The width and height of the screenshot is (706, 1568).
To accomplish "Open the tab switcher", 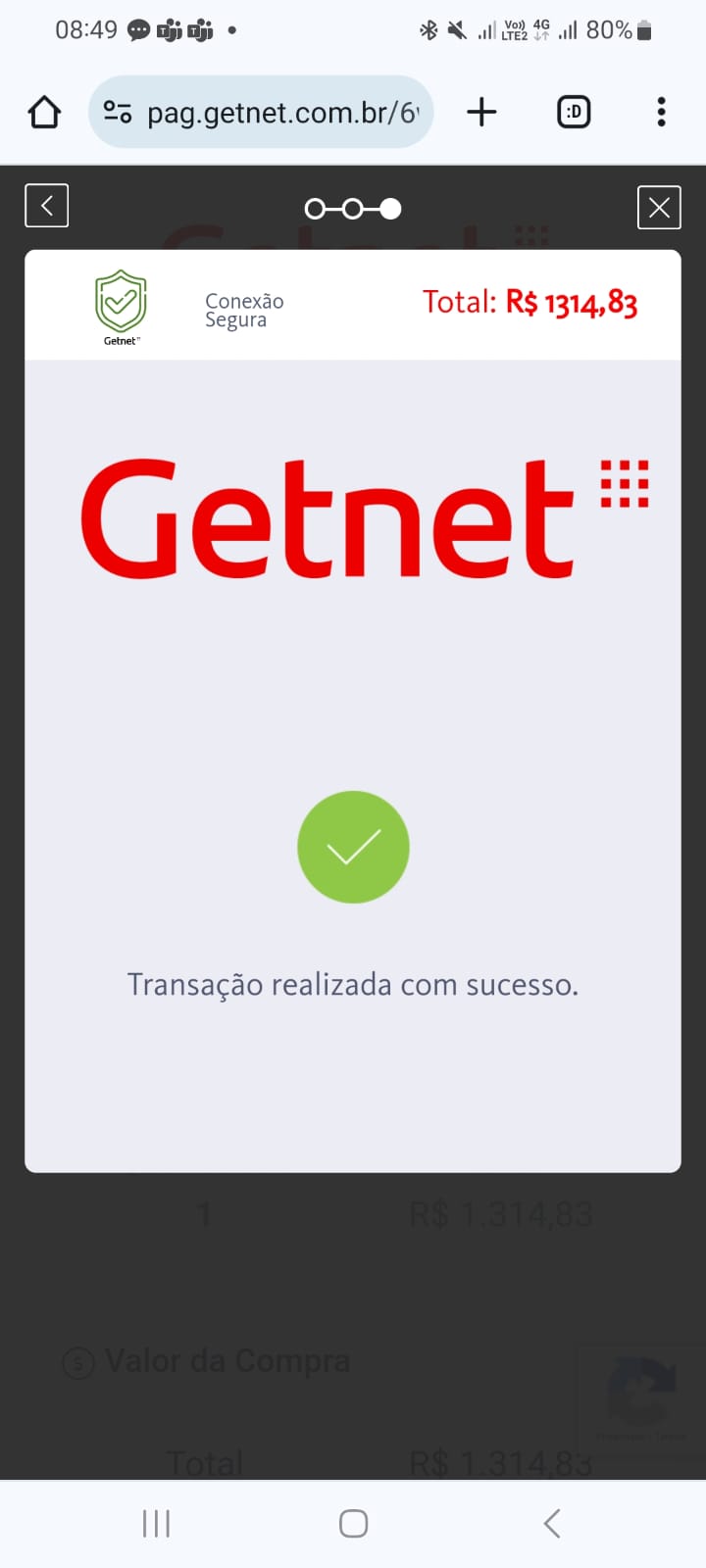I will tap(574, 113).
